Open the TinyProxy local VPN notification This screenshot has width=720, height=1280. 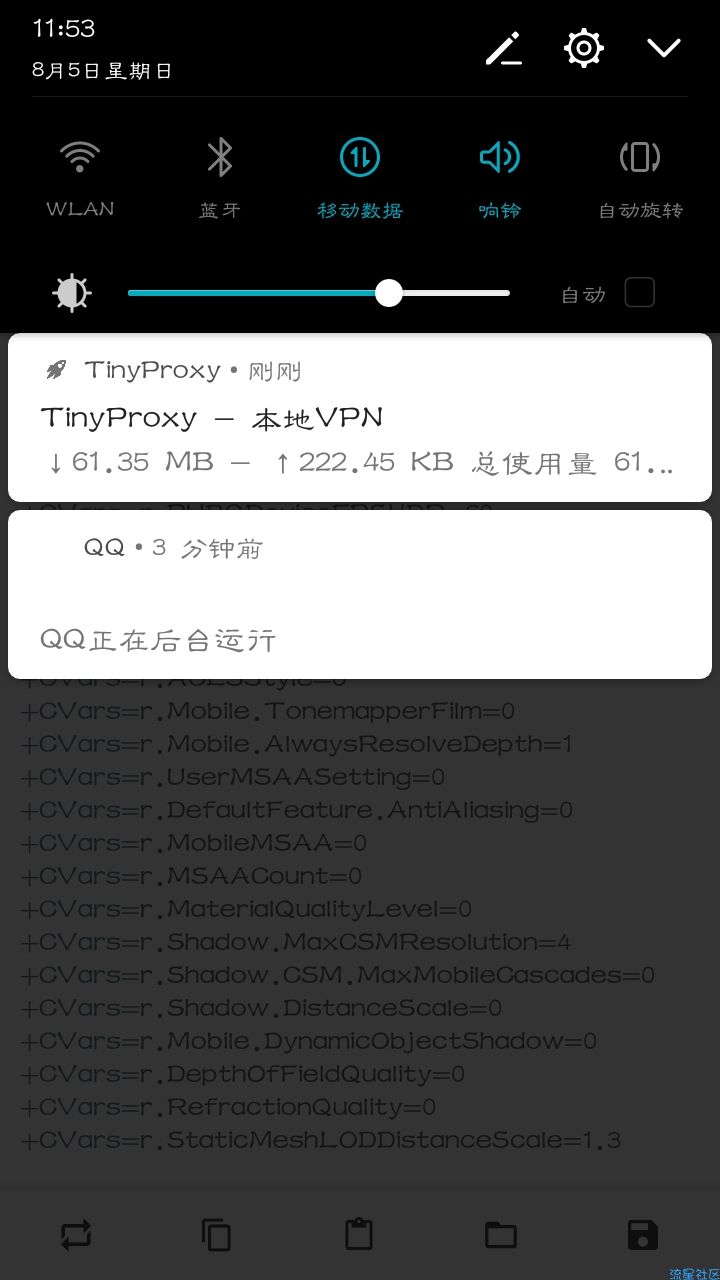360,418
